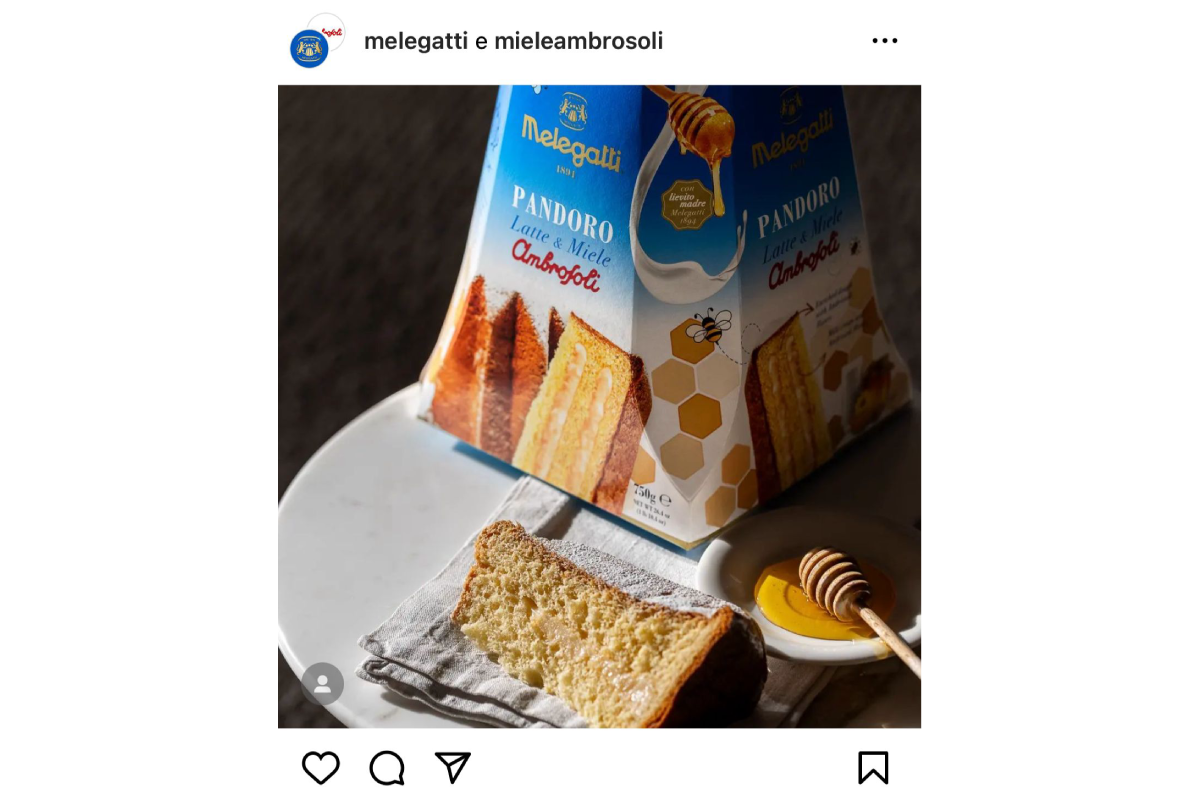Open comments on this post
The width and height of the screenshot is (1200, 800).
[x=387, y=768]
